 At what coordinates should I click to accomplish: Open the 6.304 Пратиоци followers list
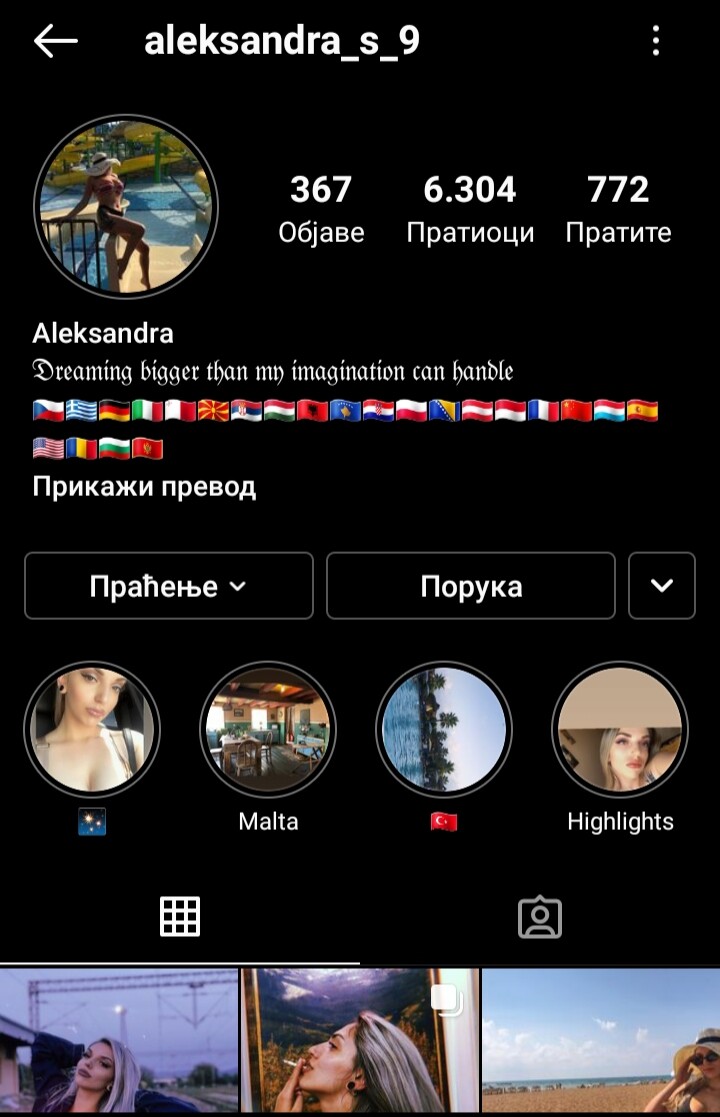470,208
